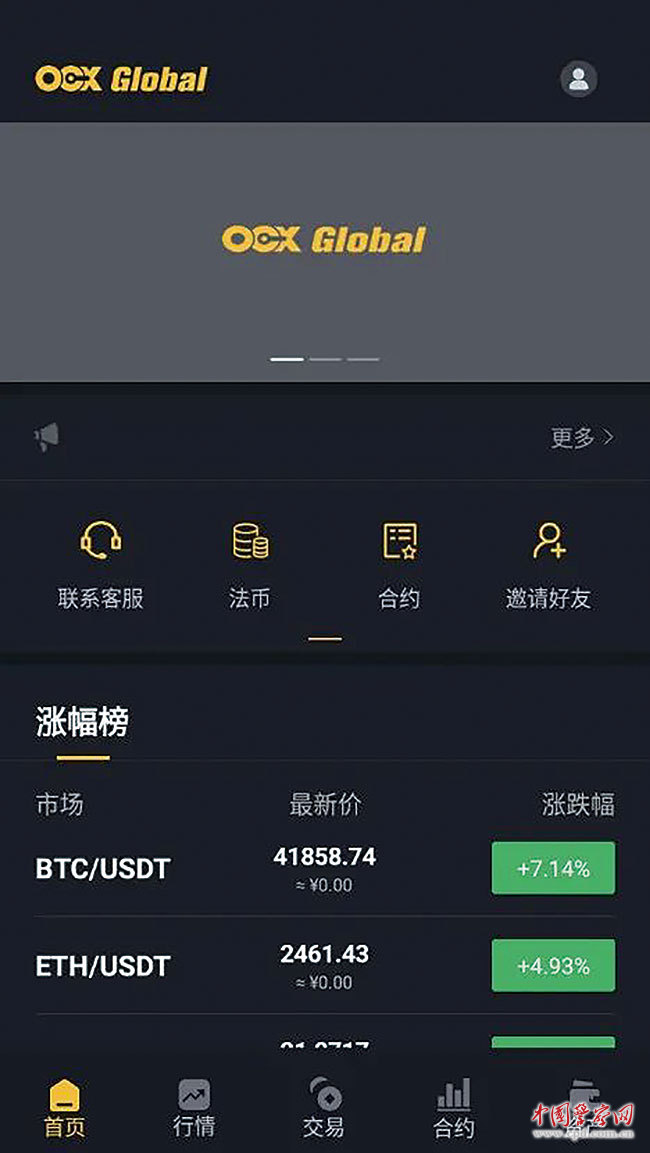Open the user profile icon
Viewport: 650px width, 1153px height.
(x=578, y=79)
